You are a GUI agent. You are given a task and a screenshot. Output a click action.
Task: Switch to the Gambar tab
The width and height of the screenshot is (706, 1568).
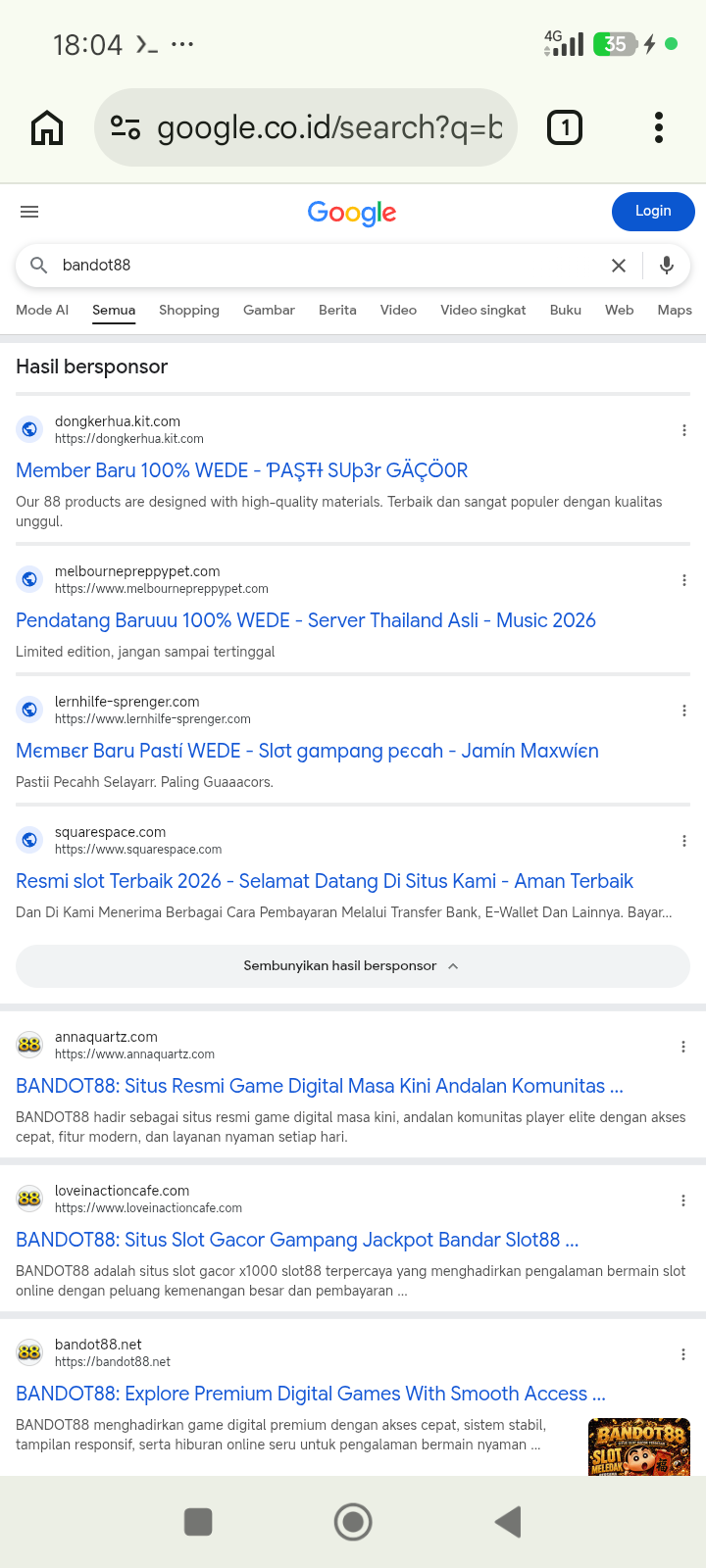(x=269, y=310)
